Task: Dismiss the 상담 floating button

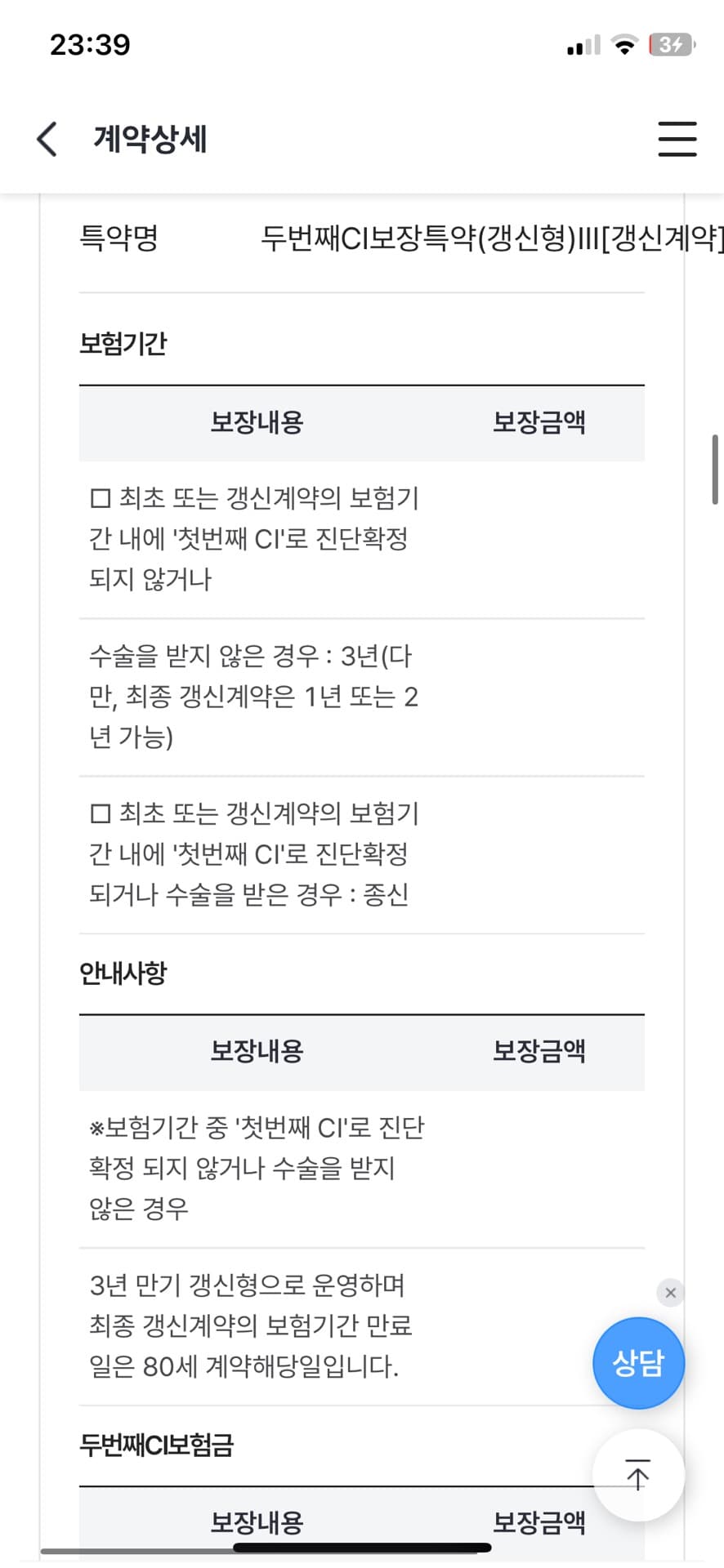Action: [670, 1293]
